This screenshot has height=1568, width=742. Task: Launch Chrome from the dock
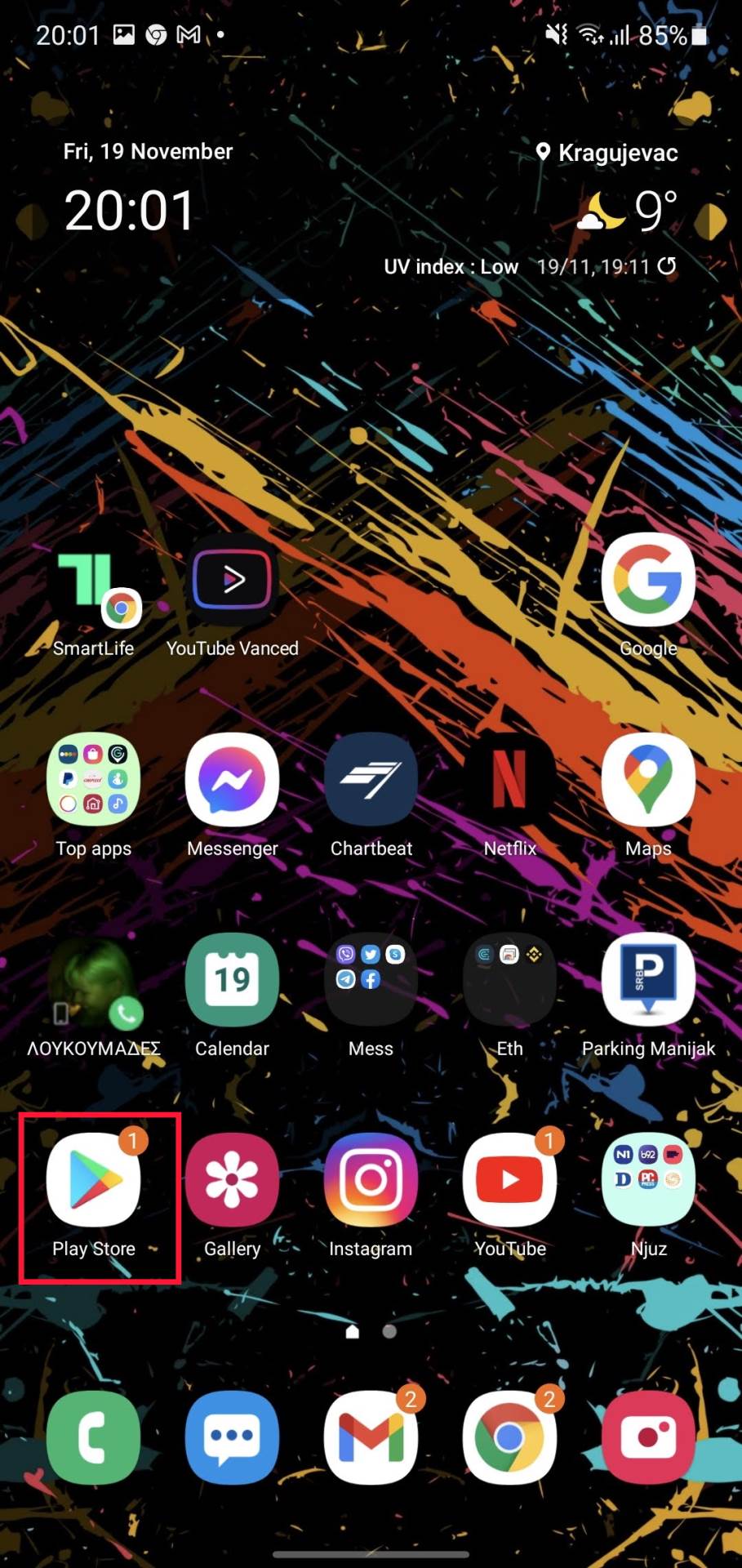(509, 1439)
